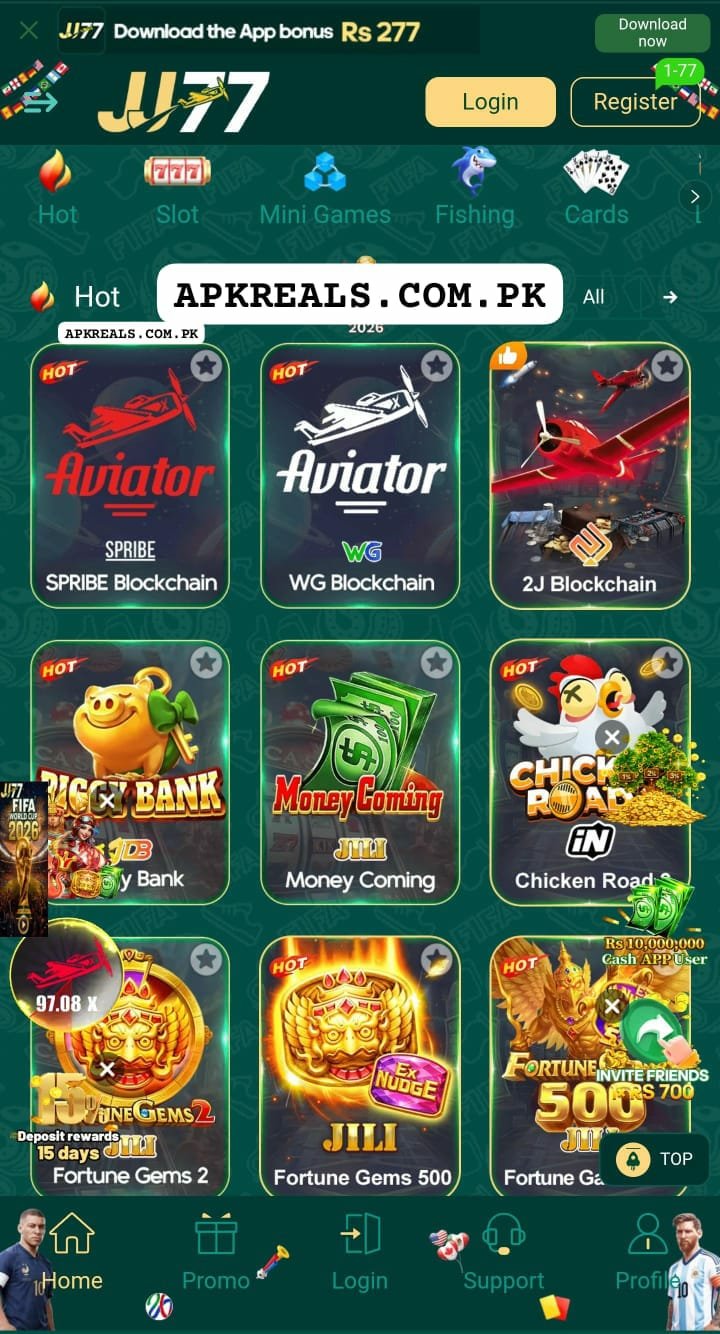Favorite the Money Coming game star
This screenshot has width=720, height=1334.
click(x=436, y=663)
